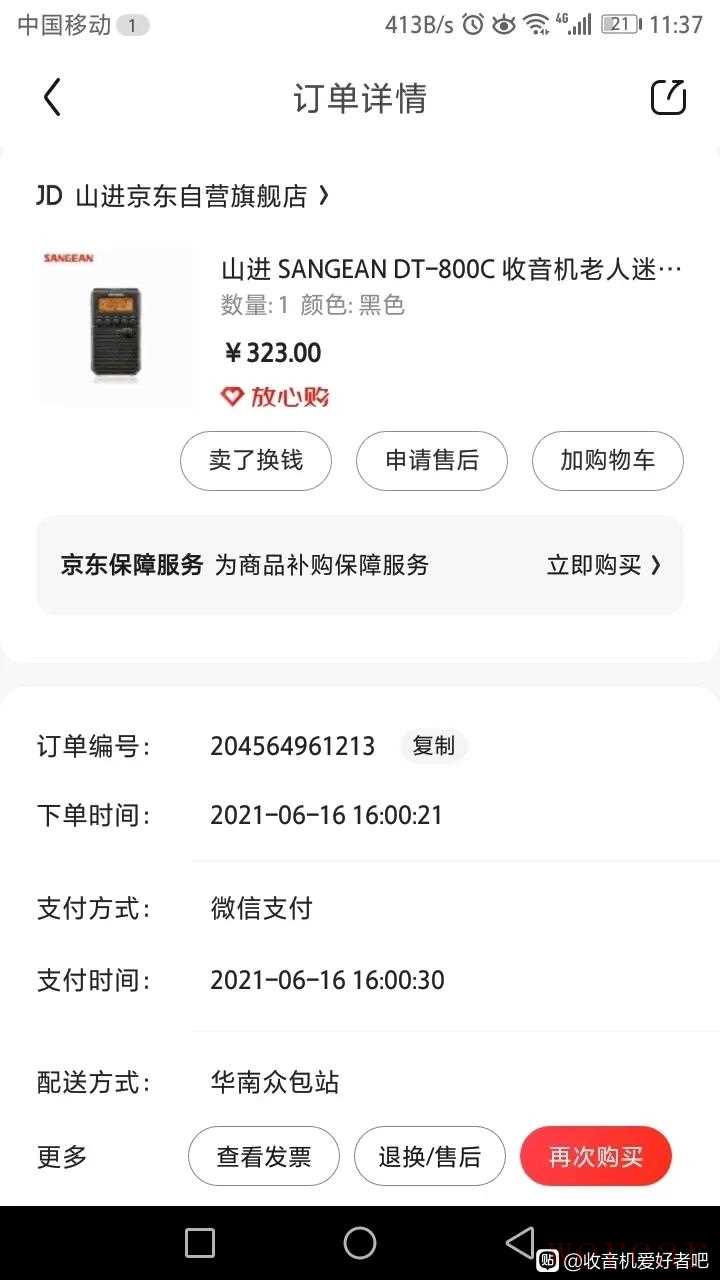View the invoice via 查看发票
Viewport: 720px width, 1280px height.
(264, 1157)
